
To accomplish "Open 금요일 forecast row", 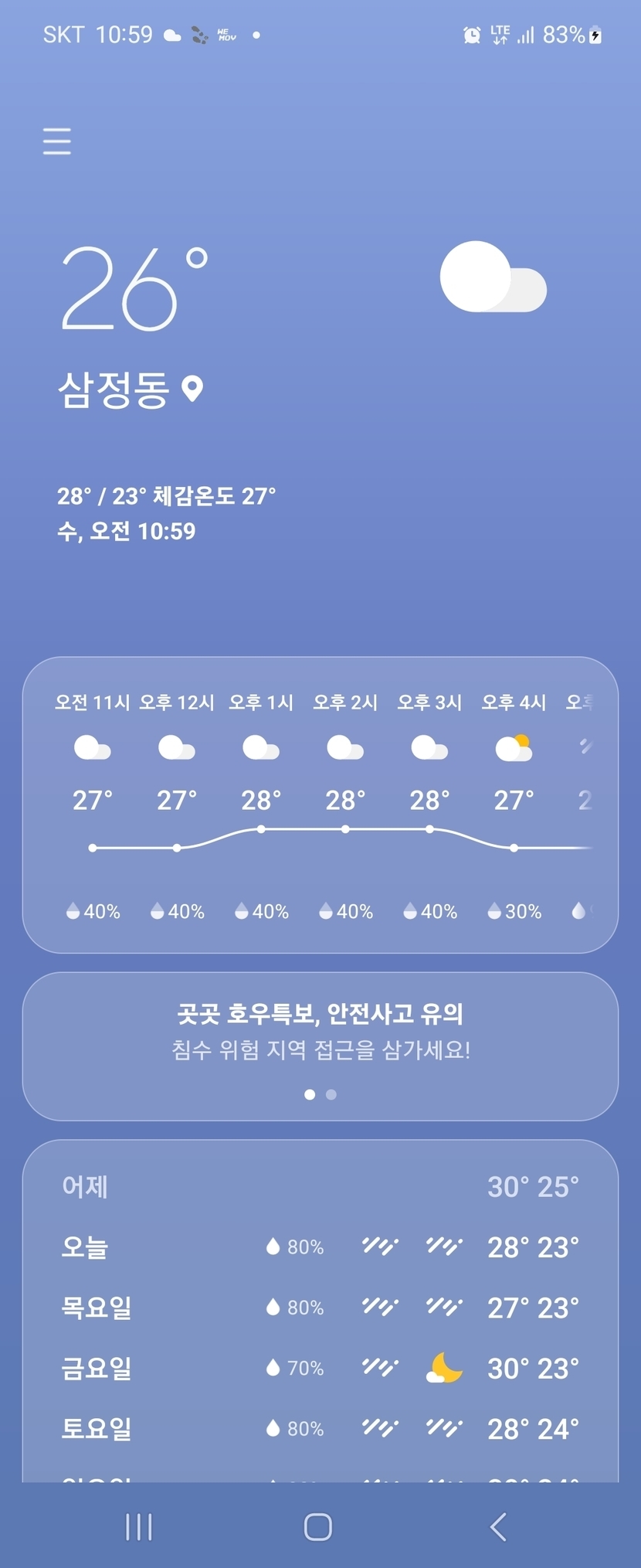I will pos(320,1368).
